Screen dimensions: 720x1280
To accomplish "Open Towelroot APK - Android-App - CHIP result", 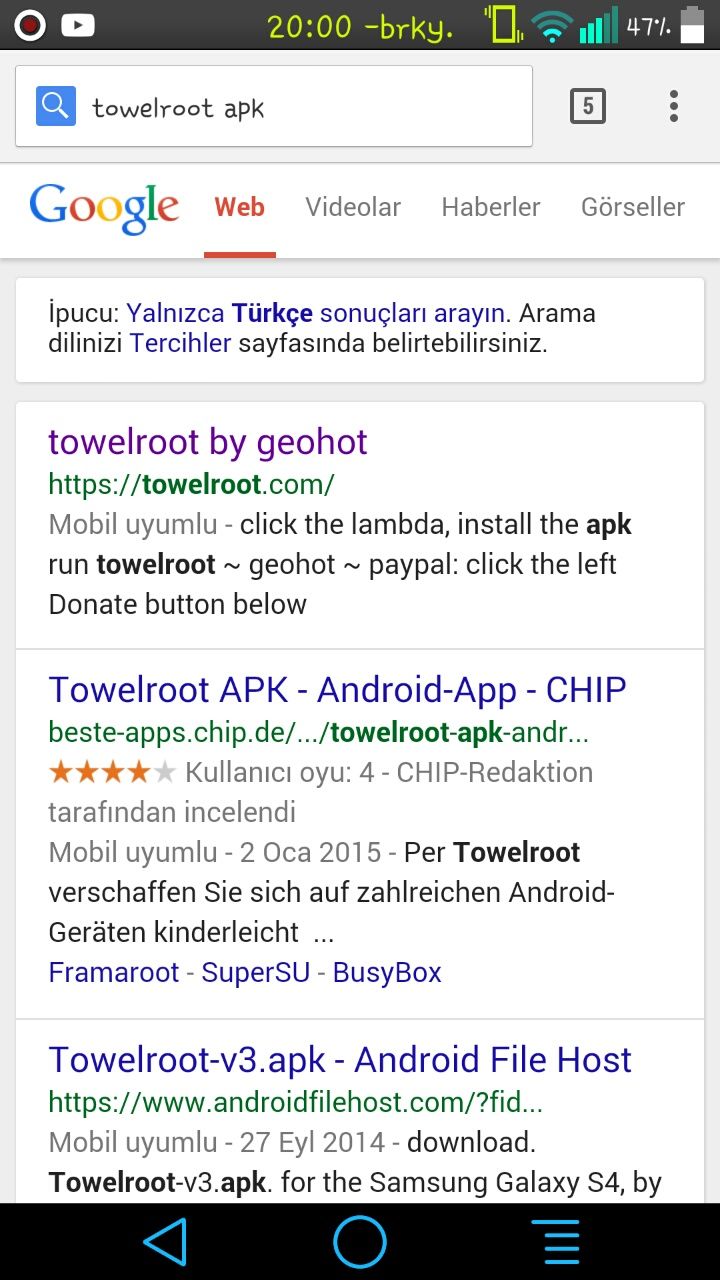I will coord(337,690).
